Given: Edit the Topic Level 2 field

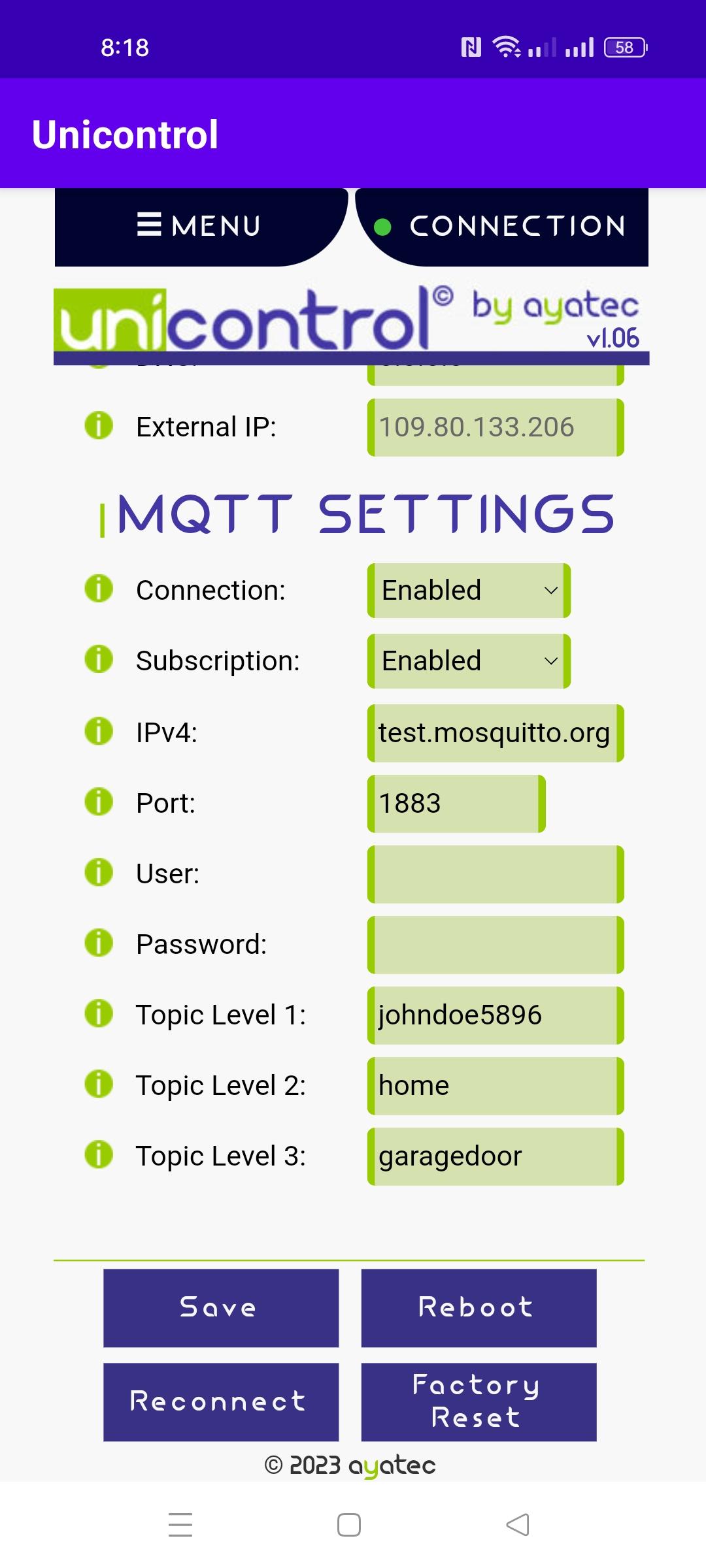Looking at the screenshot, I should [x=496, y=1086].
